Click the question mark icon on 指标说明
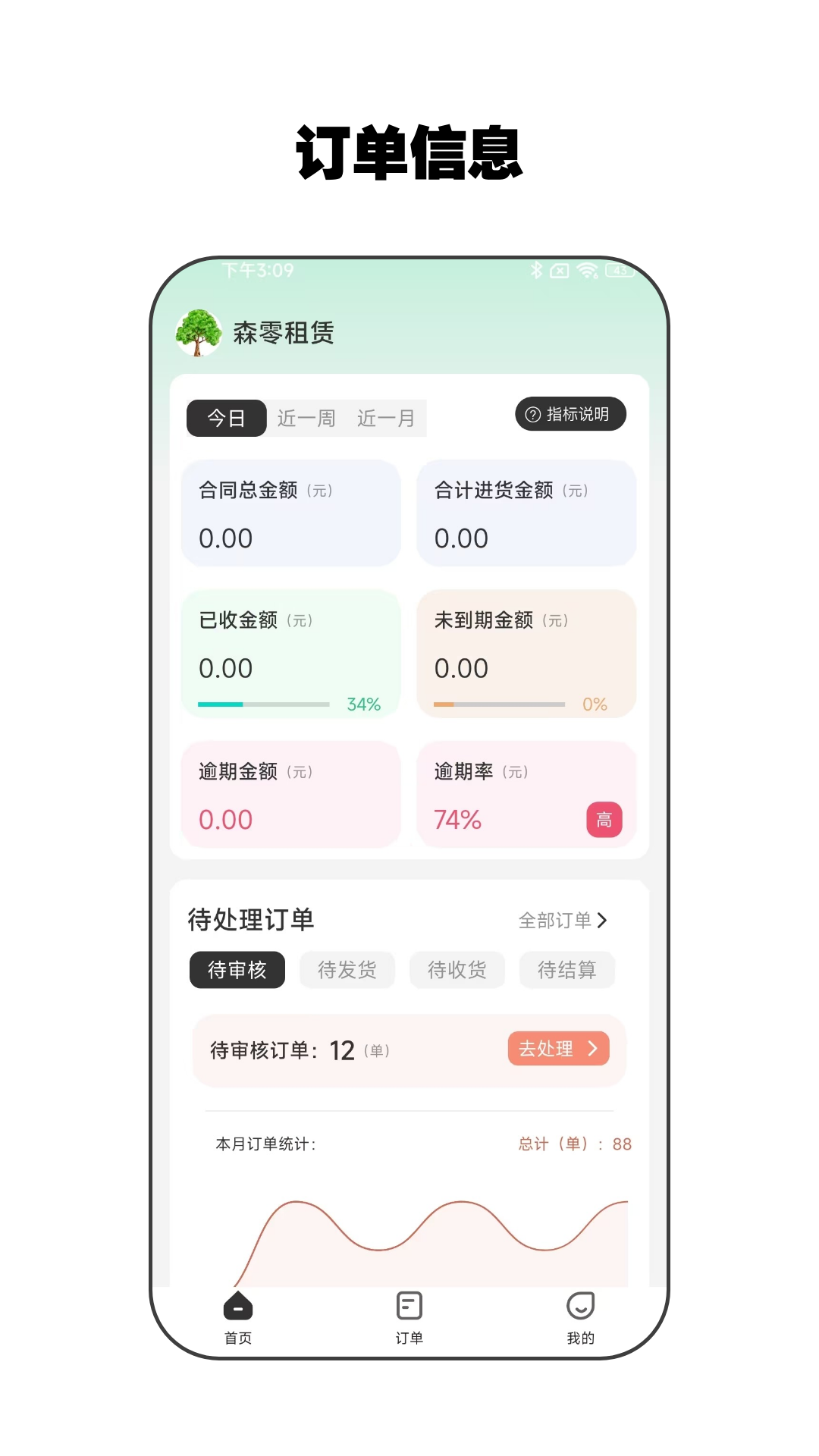The width and height of the screenshot is (819, 1456). point(532,414)
